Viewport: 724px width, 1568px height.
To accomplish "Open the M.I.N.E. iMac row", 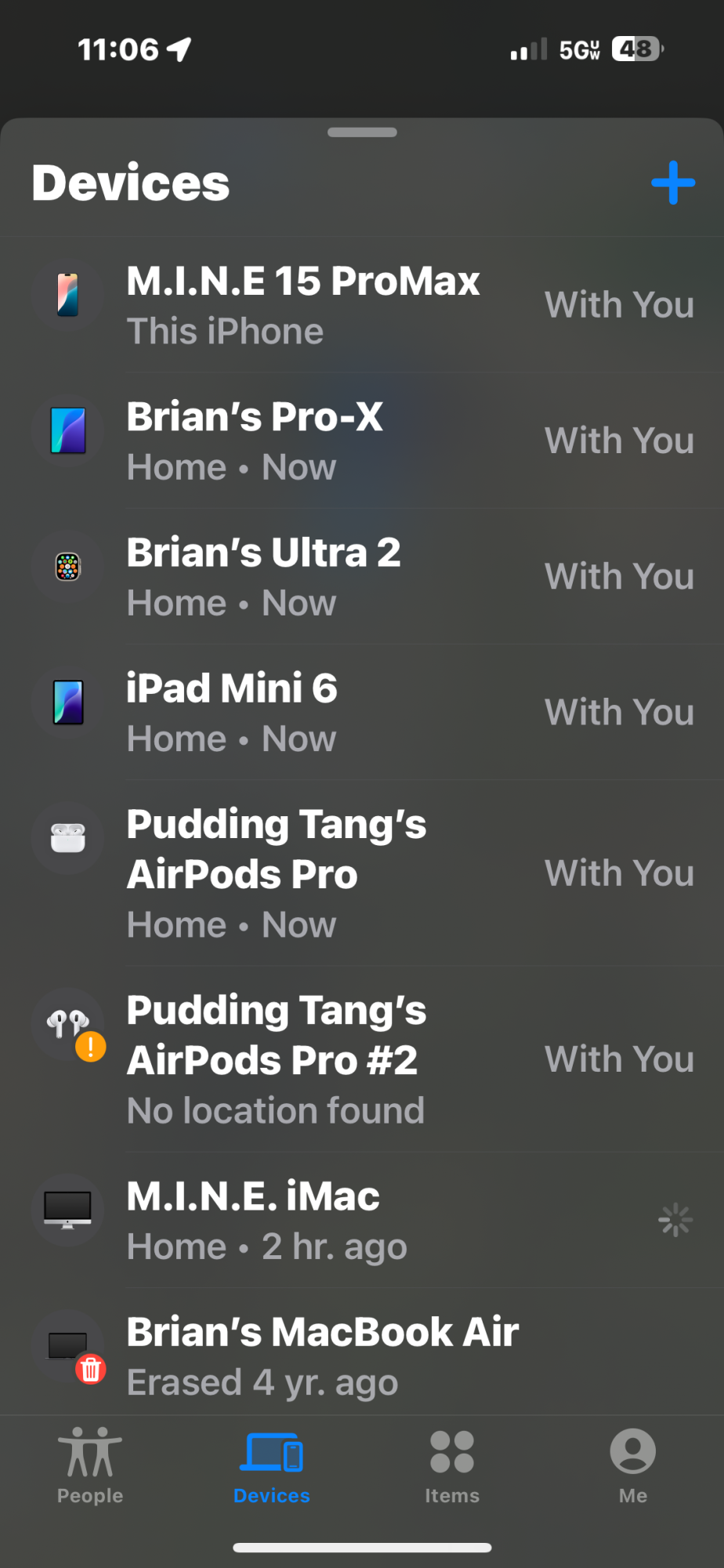I will coord(361,1221).
